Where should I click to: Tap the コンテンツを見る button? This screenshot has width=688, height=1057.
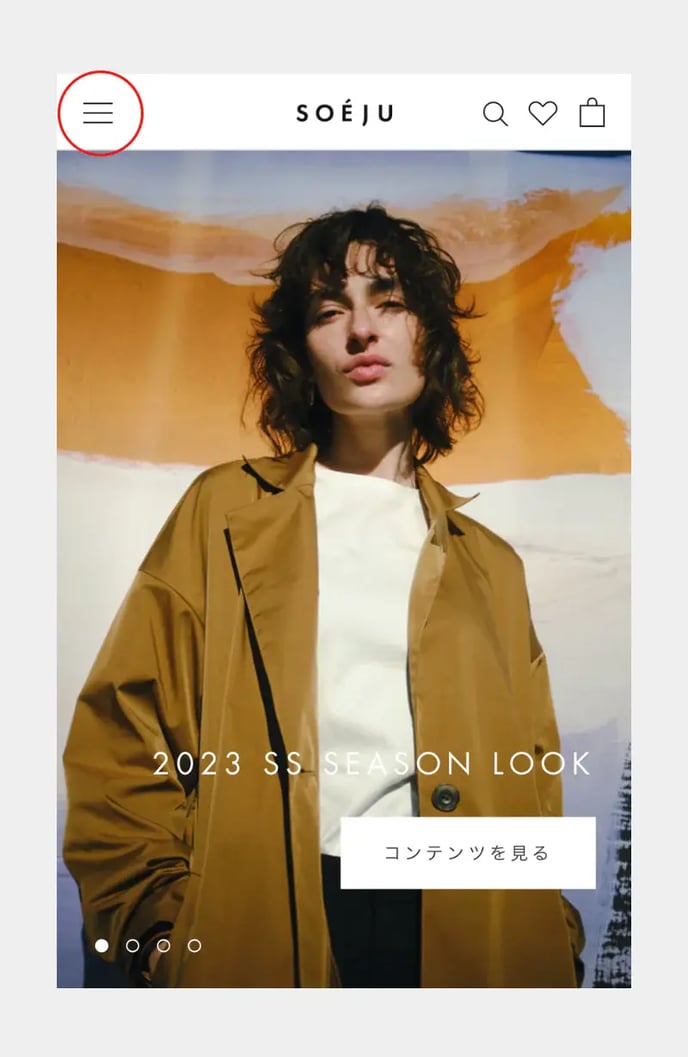click(x=467, y=853)
